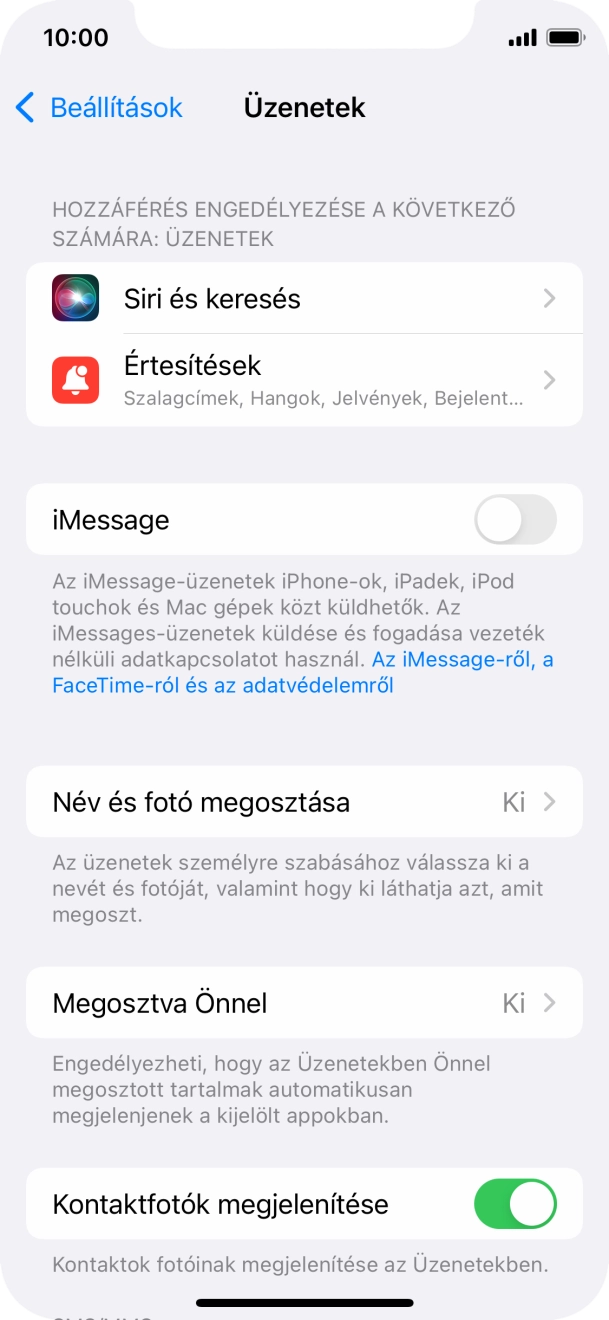Open Név és fotó megosztása
The width and height of the screenshot is (609, 1320).
tap(304, 802)
